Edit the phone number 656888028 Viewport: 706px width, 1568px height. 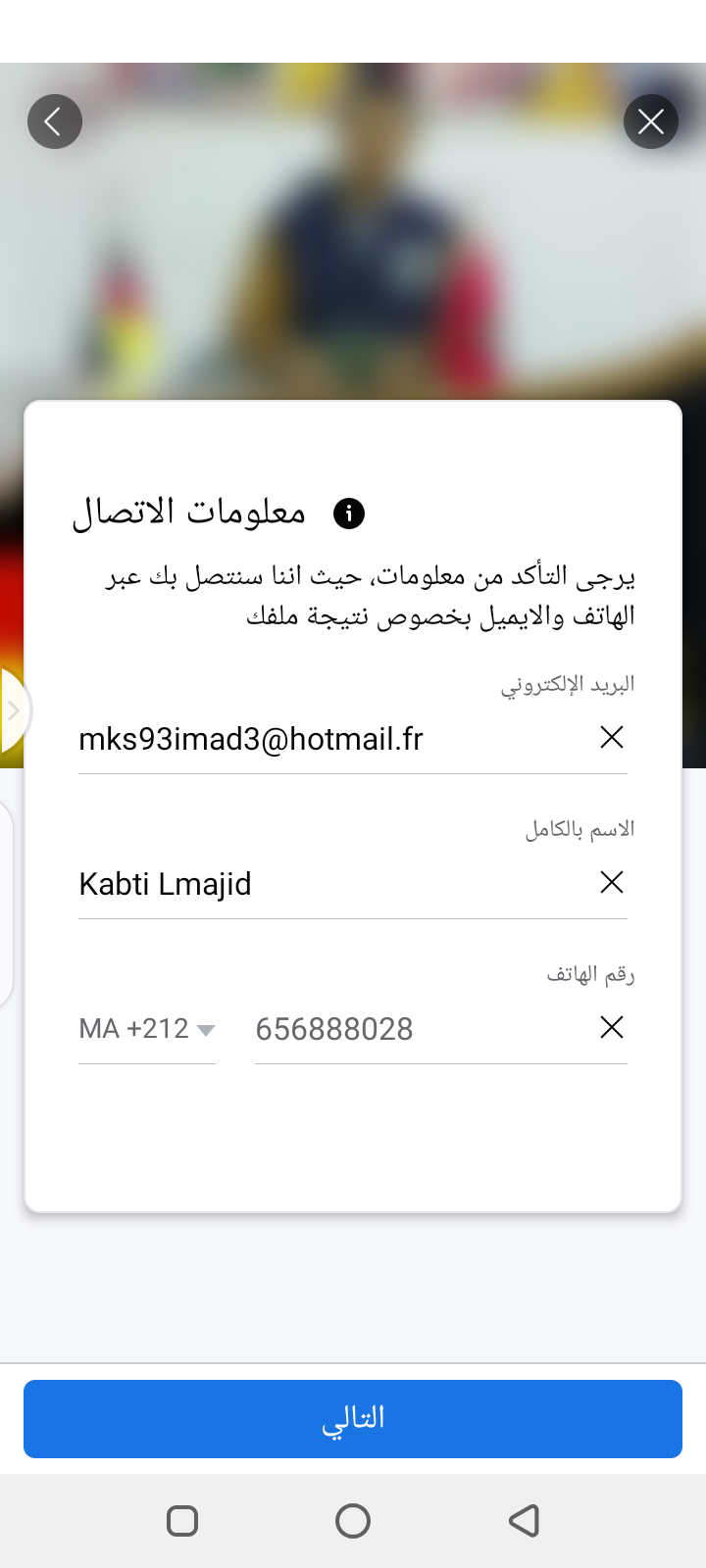422,1029
